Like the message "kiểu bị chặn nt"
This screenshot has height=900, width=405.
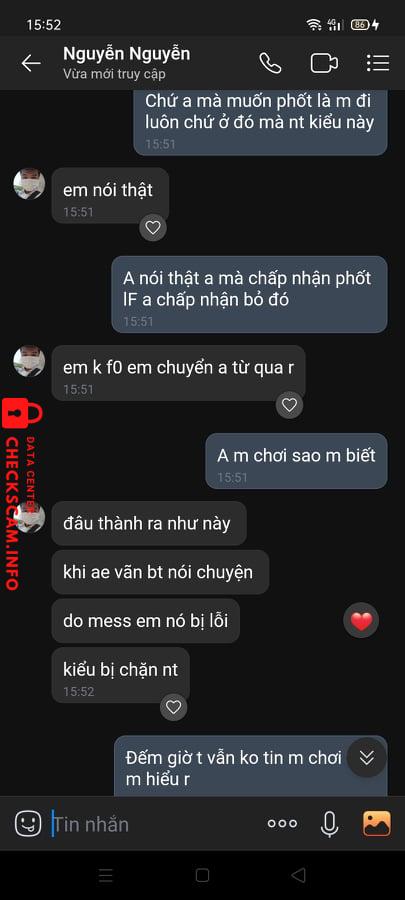coord(173,707)
